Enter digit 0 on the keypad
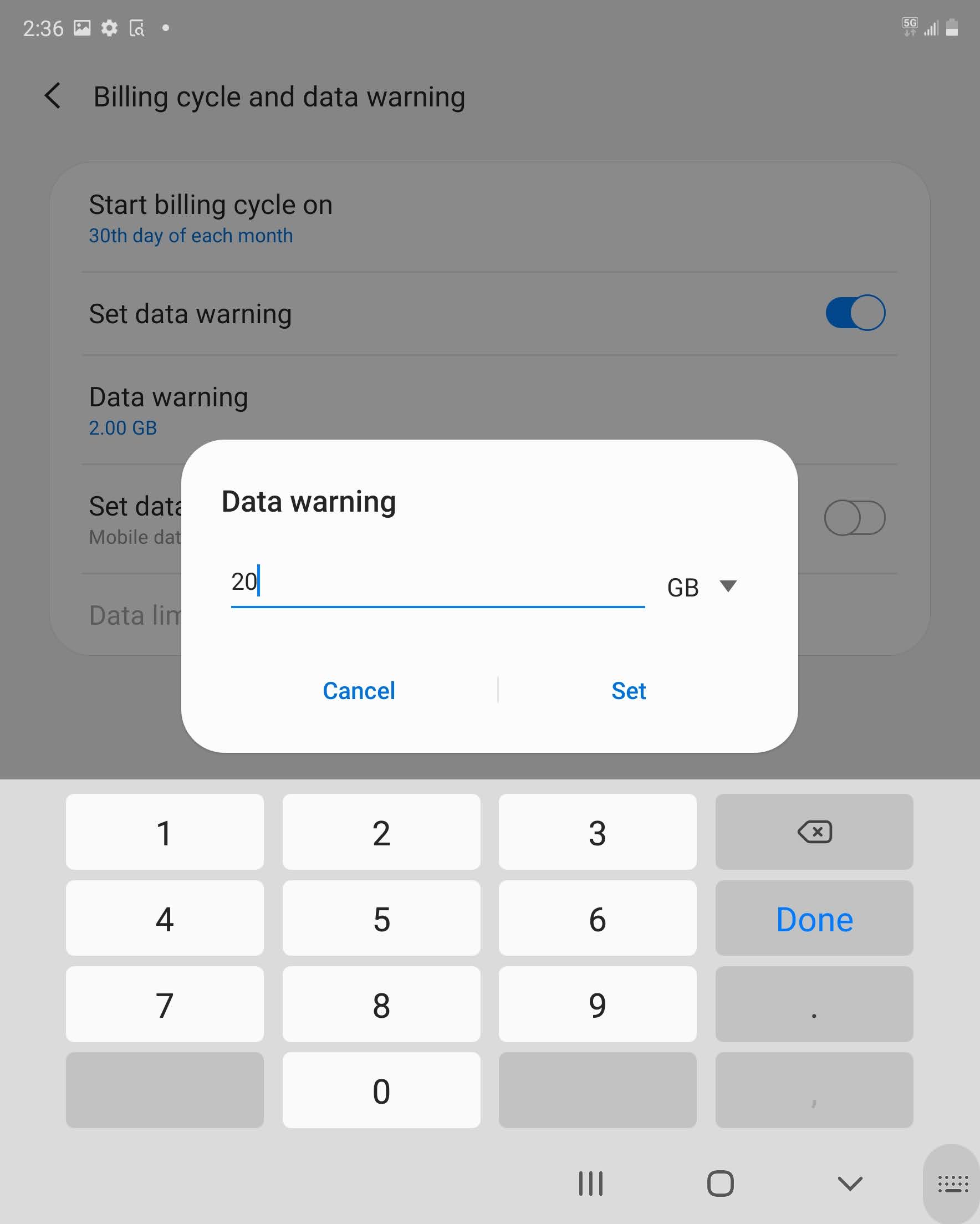980x1224 pixels. coord(381,1091)
